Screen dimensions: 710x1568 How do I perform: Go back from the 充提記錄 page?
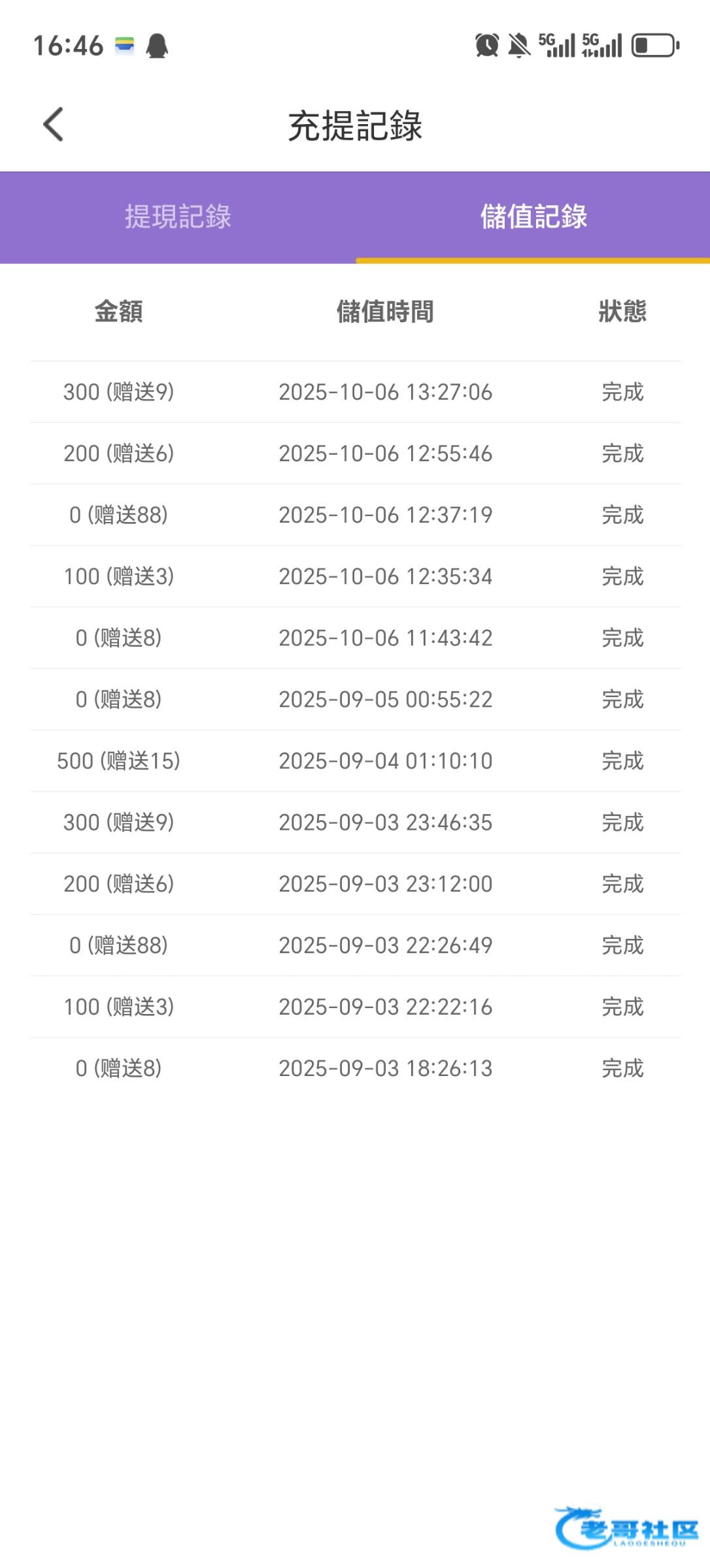click(x=54, y=124)
